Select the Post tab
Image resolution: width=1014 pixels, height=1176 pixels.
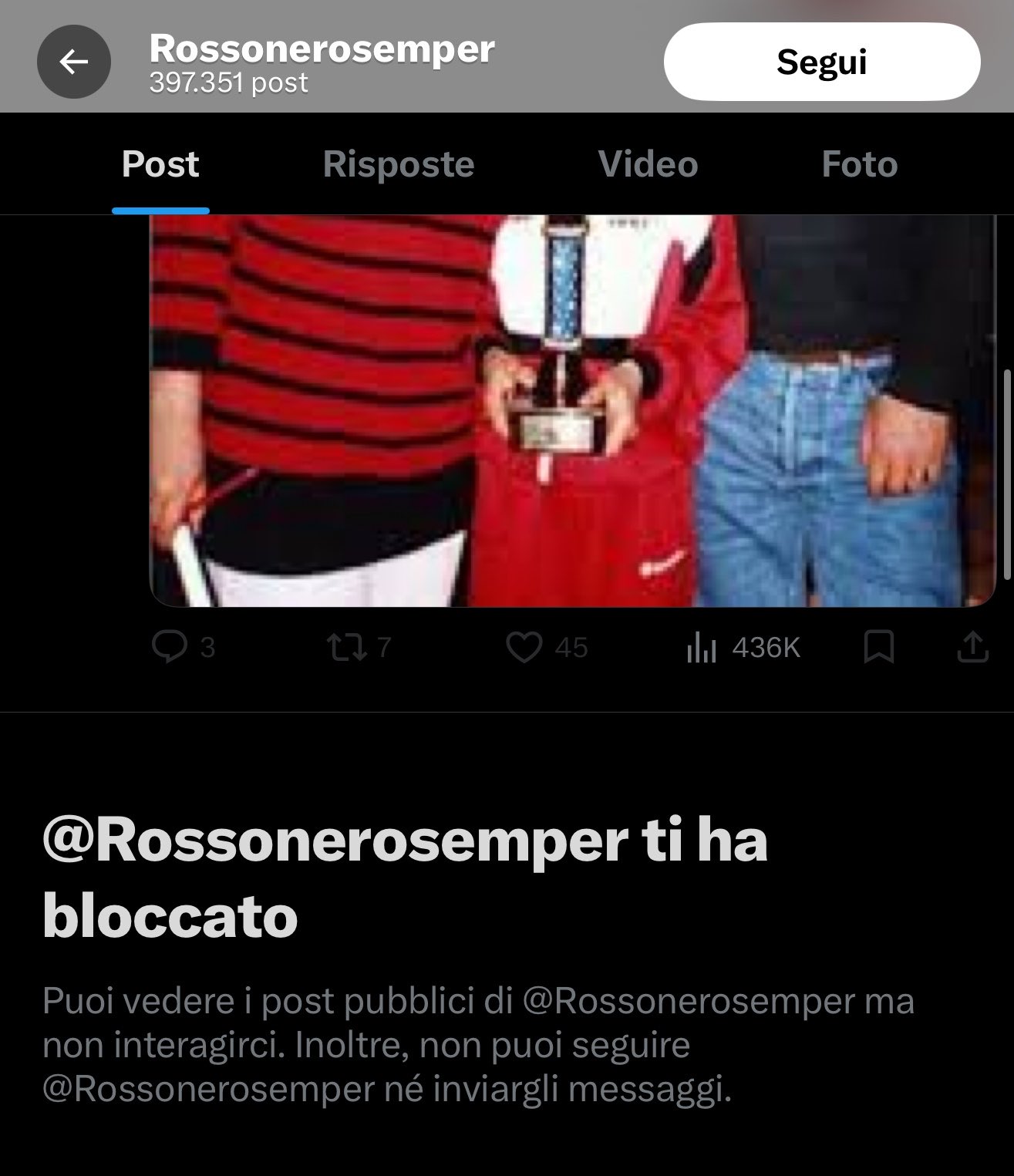click(x=160, y=164)
